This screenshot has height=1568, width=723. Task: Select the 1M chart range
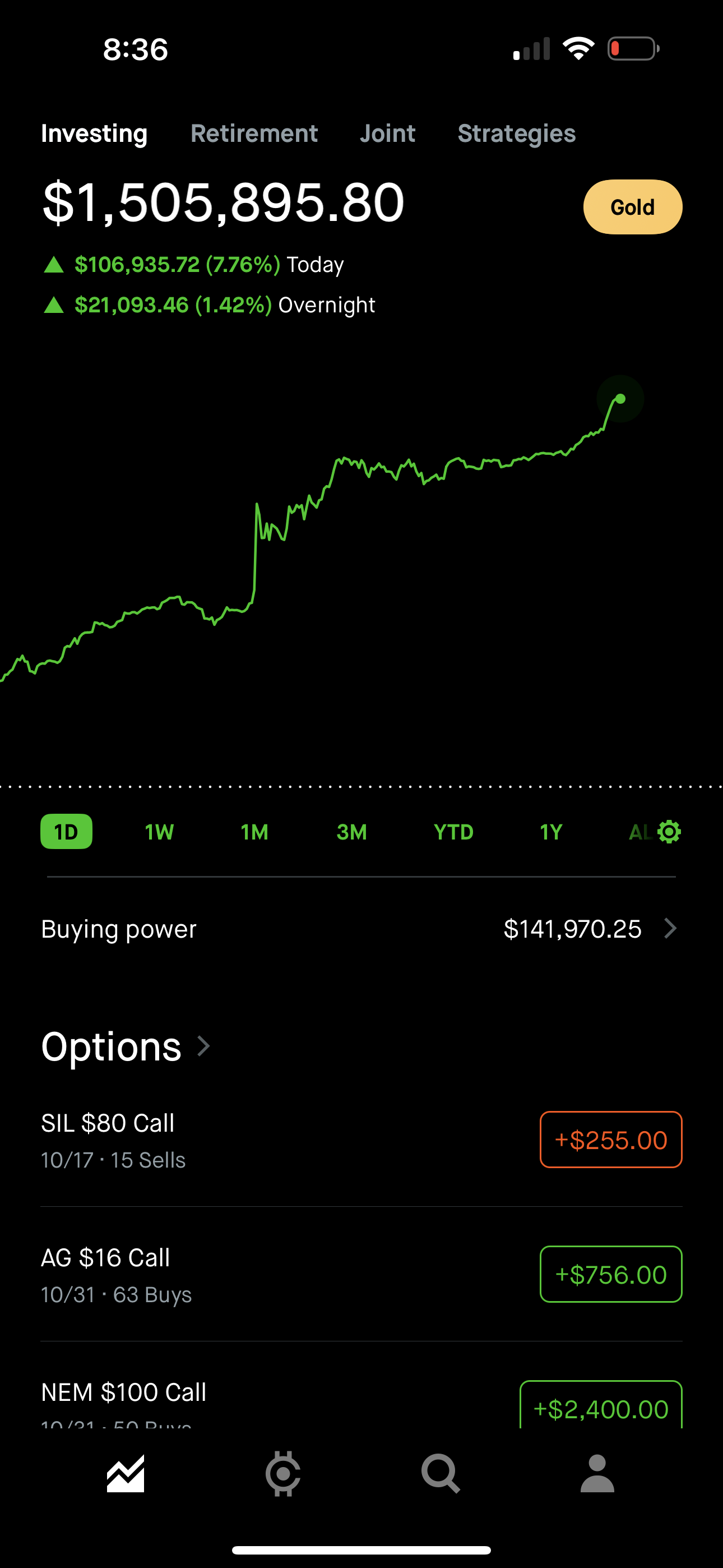(254, 832)
